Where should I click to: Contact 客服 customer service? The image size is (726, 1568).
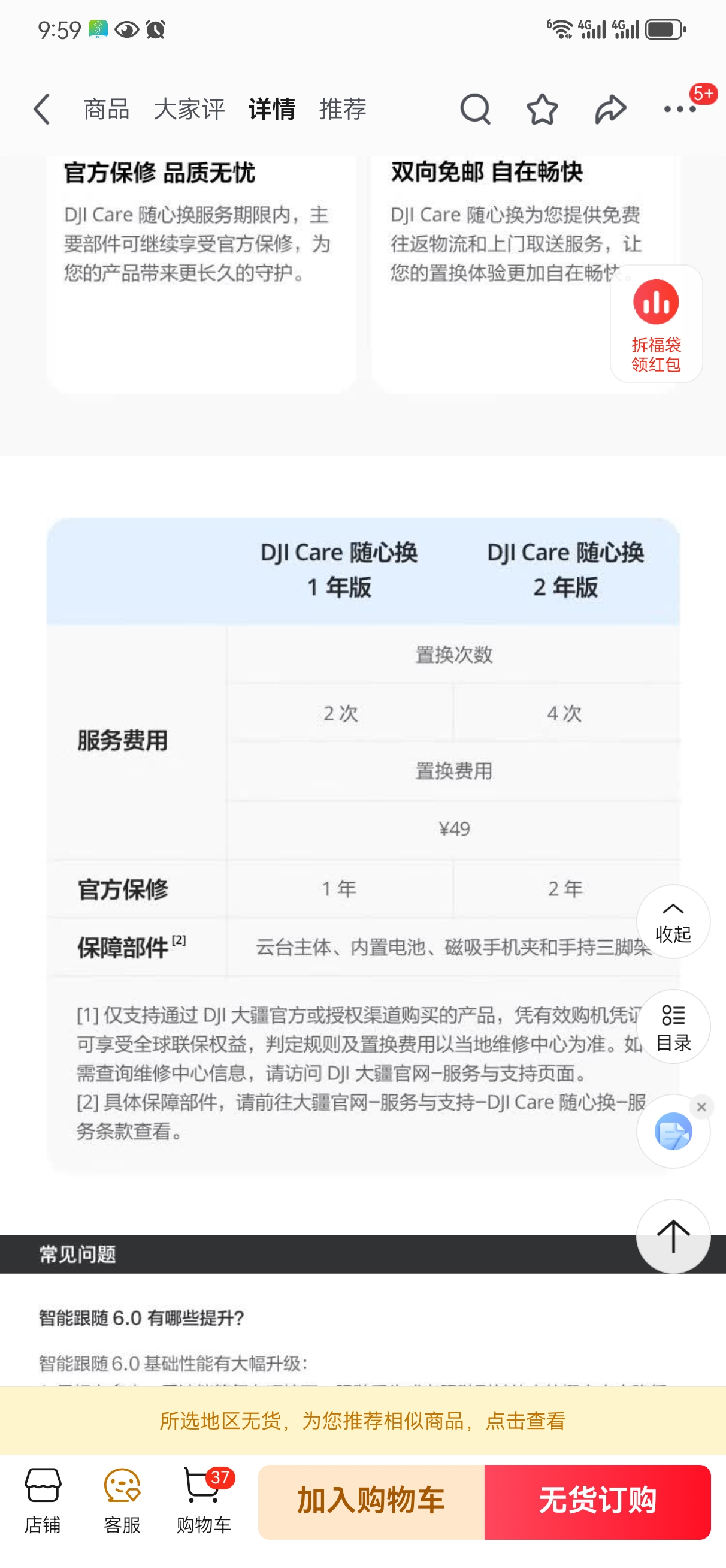[x=122, y=1500]
